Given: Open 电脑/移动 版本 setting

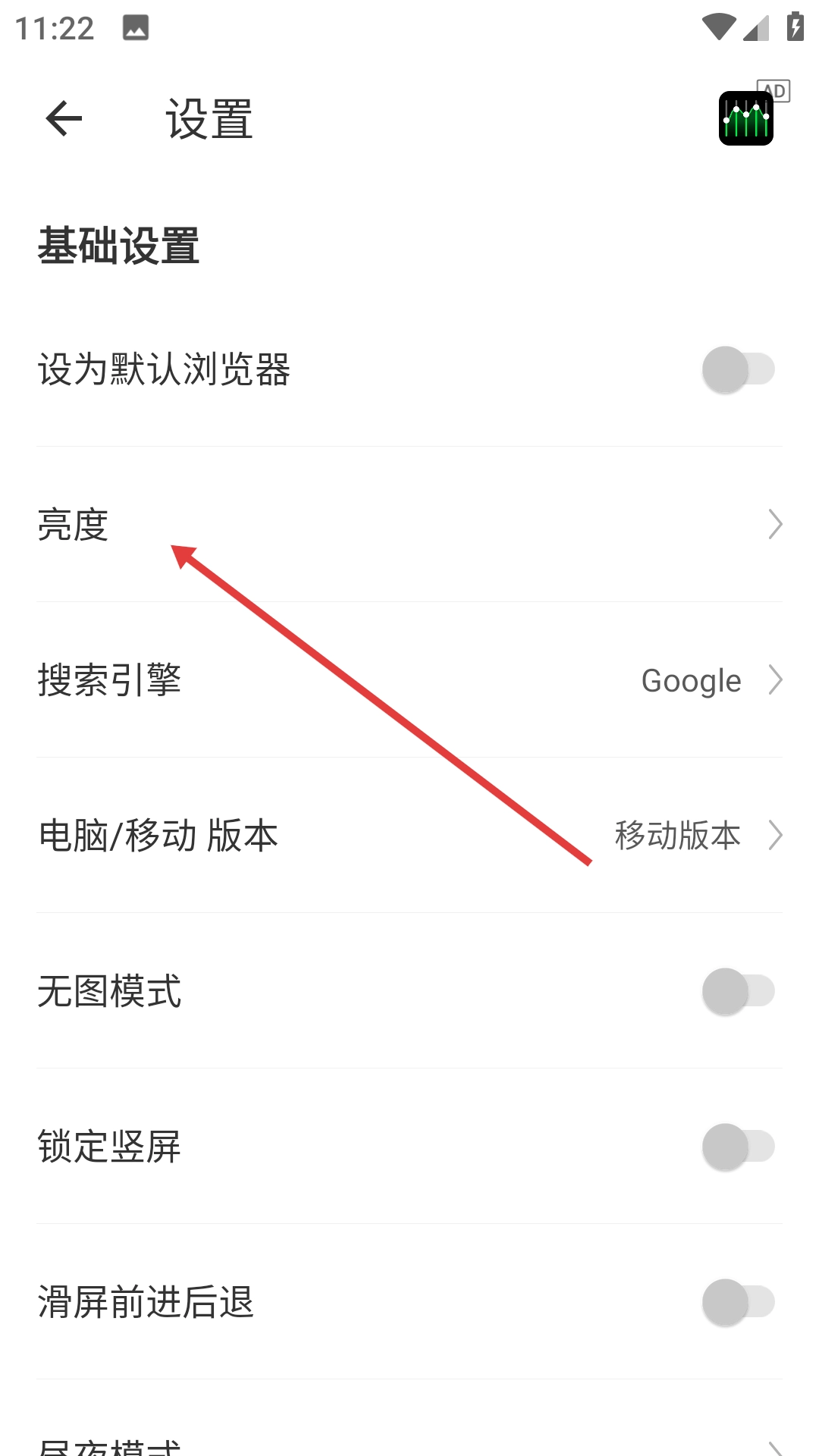Looking at the screenshot, I should (409, 836).
